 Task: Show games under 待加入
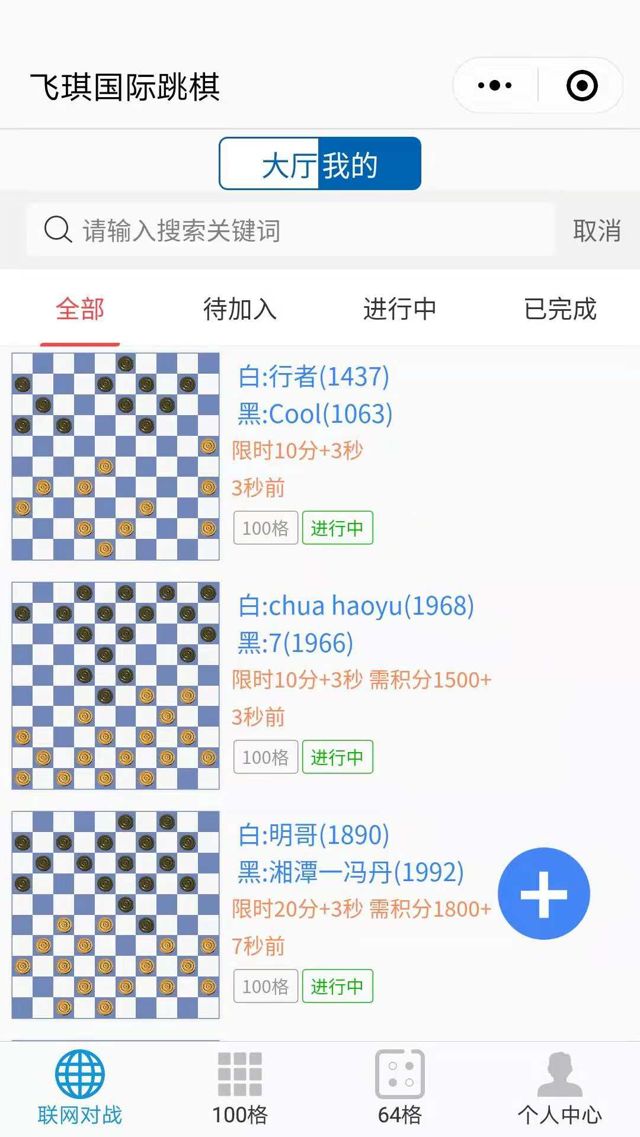pyautogui.click(x=240, y=309)
